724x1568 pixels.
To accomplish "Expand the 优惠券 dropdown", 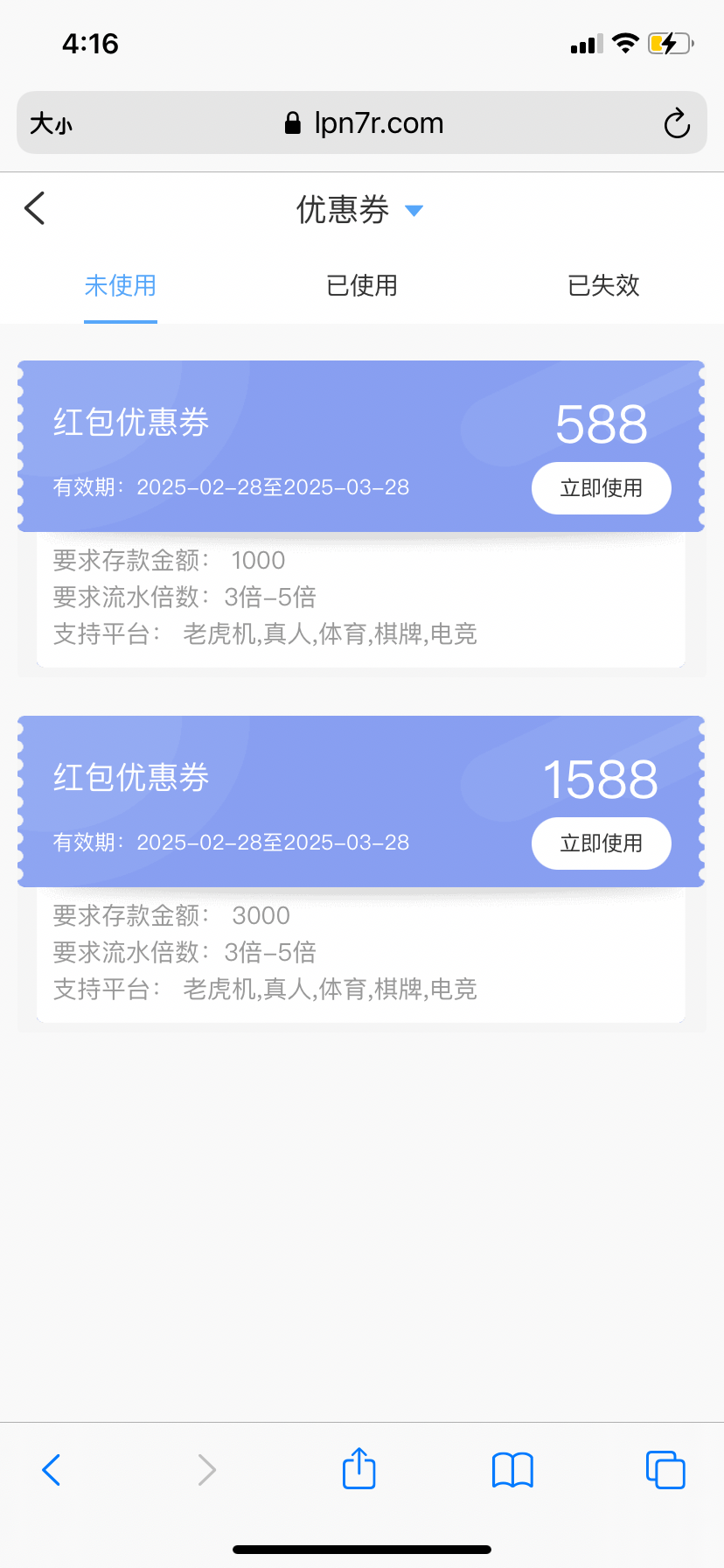I will [414, 210].
